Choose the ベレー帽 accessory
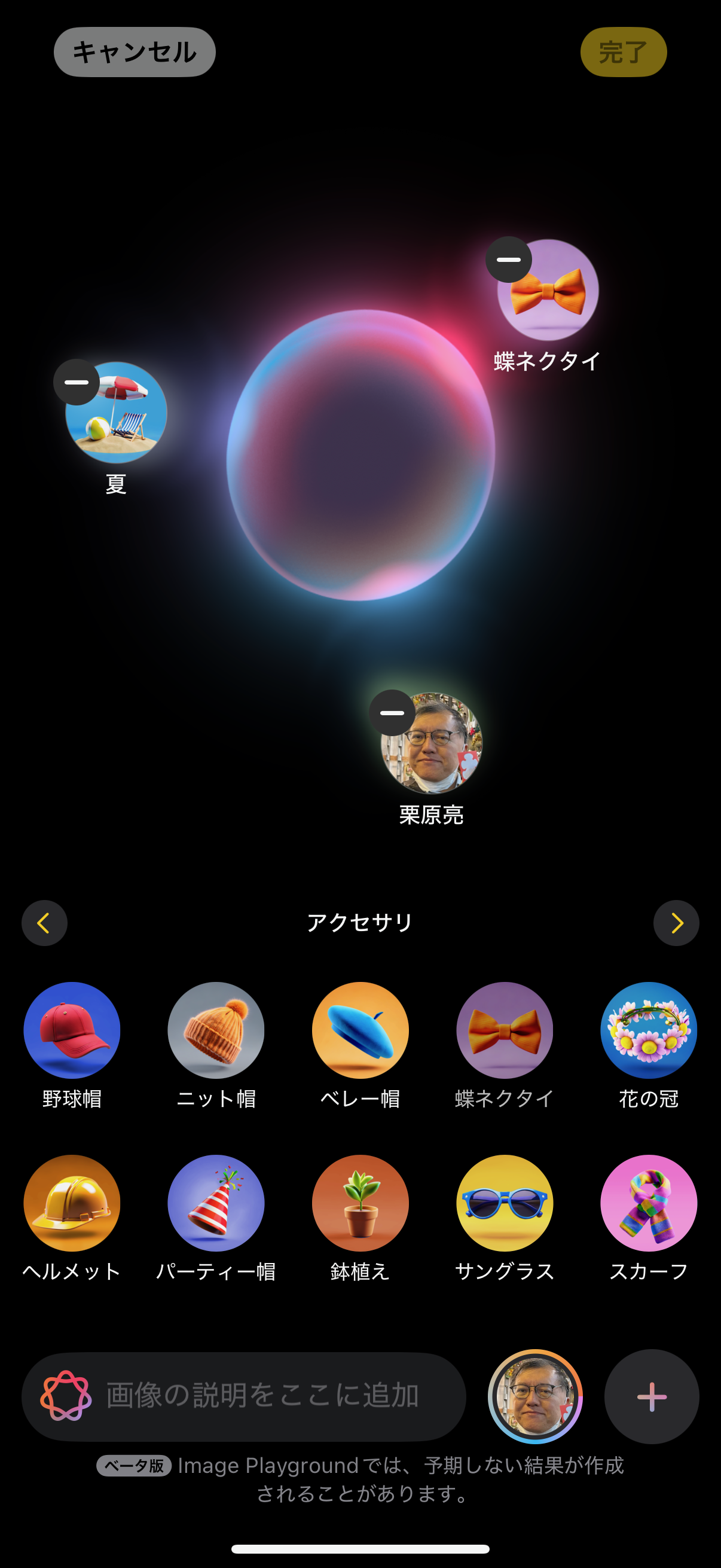 (x=360, y=1030)
